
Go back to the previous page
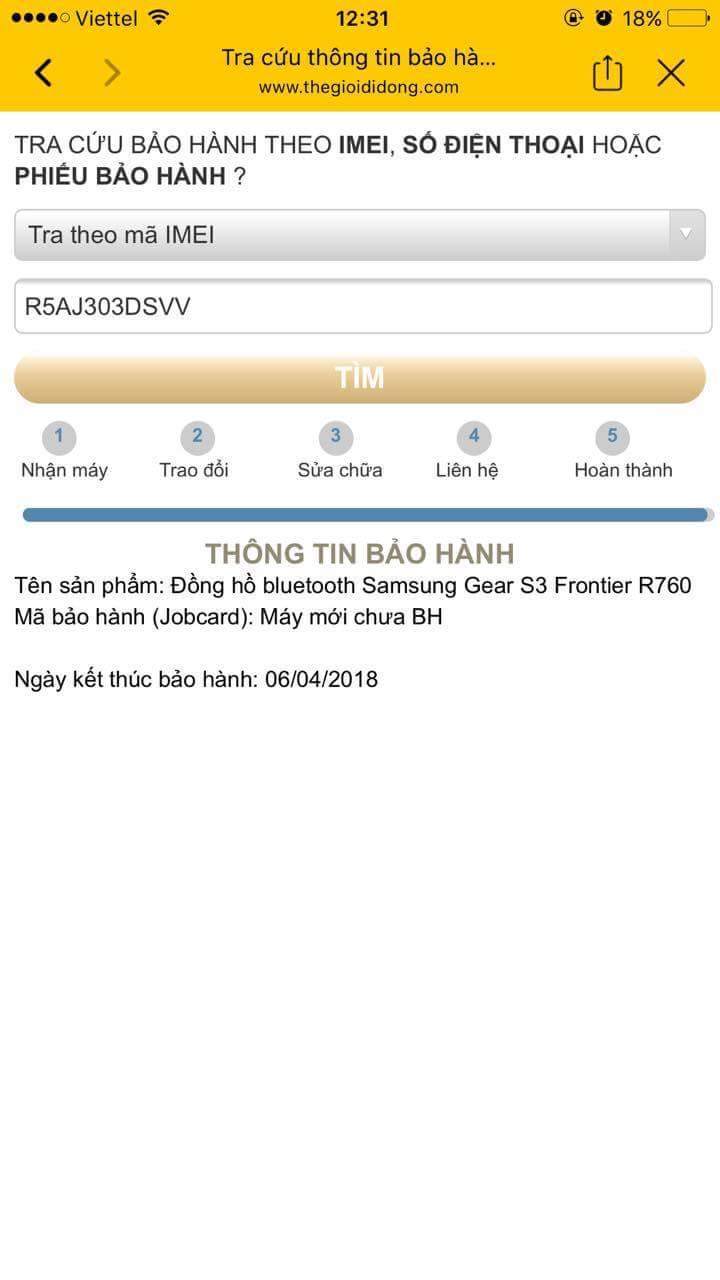click(43, 73)
